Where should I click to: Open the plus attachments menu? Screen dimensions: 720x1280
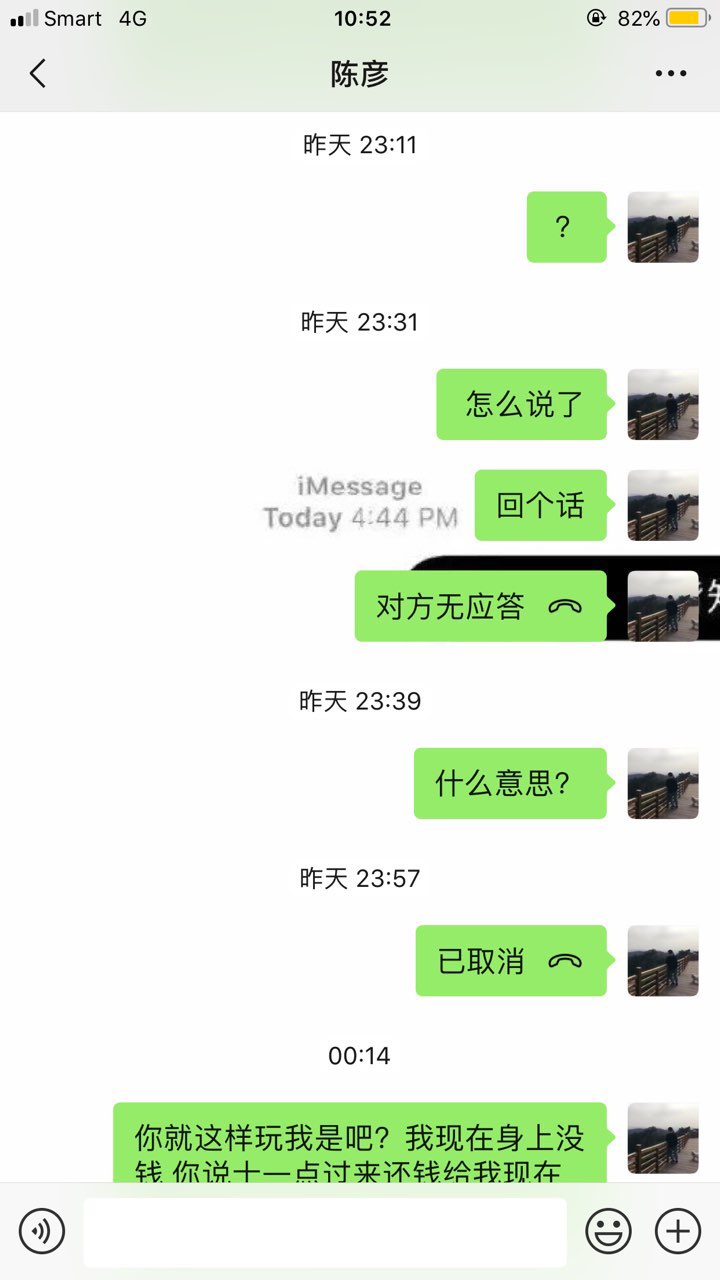point(677,1231)
